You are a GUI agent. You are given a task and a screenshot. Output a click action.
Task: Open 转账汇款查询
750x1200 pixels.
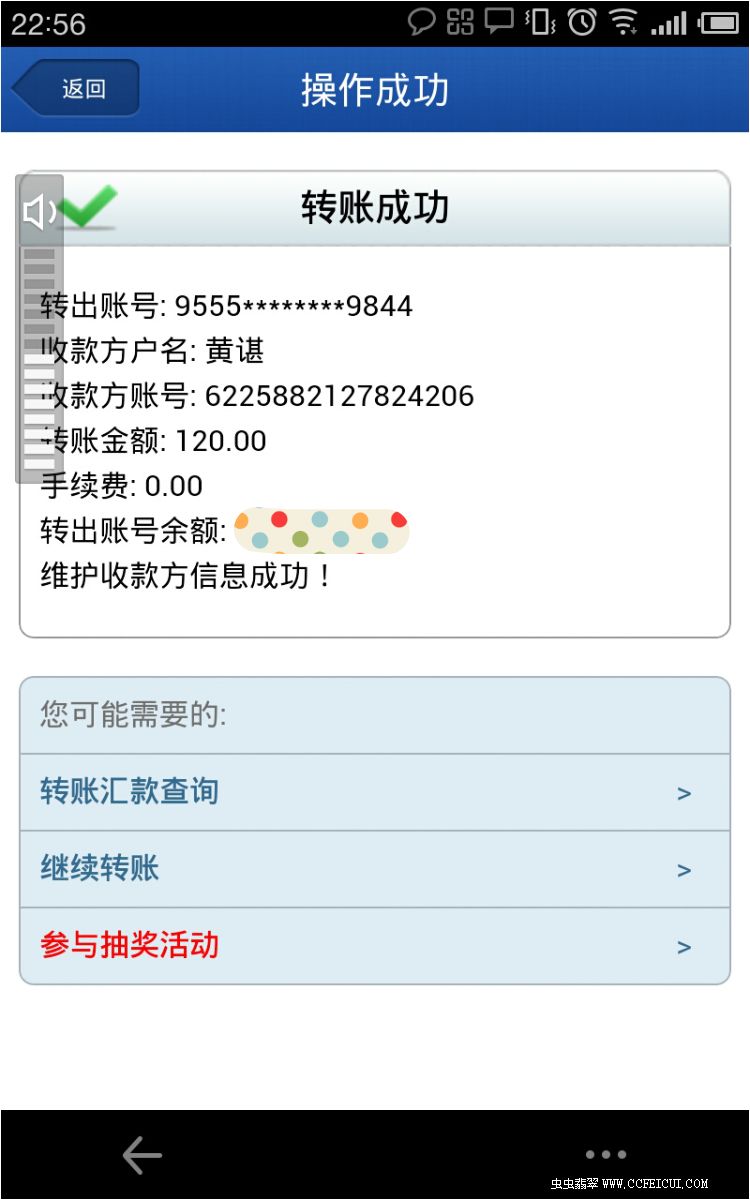(375, 792)
